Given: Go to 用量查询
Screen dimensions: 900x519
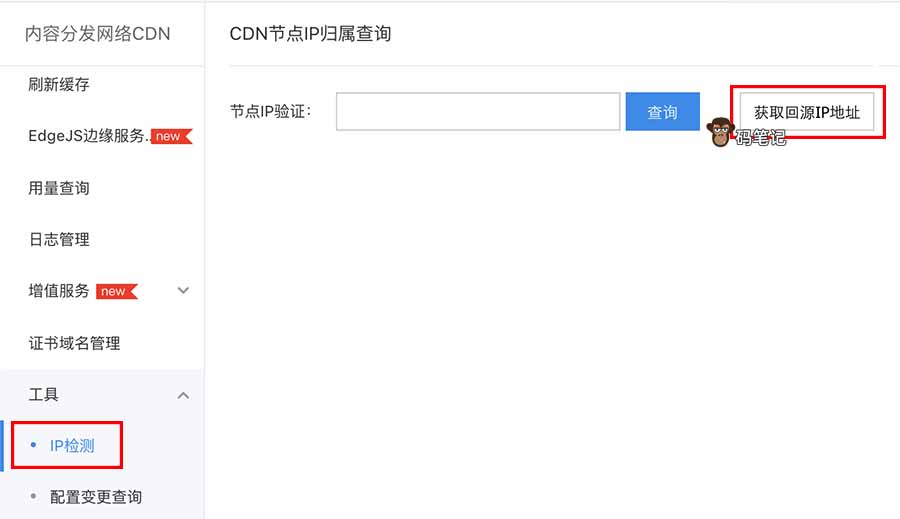Looking at the screenshot, I should [59, 188].
